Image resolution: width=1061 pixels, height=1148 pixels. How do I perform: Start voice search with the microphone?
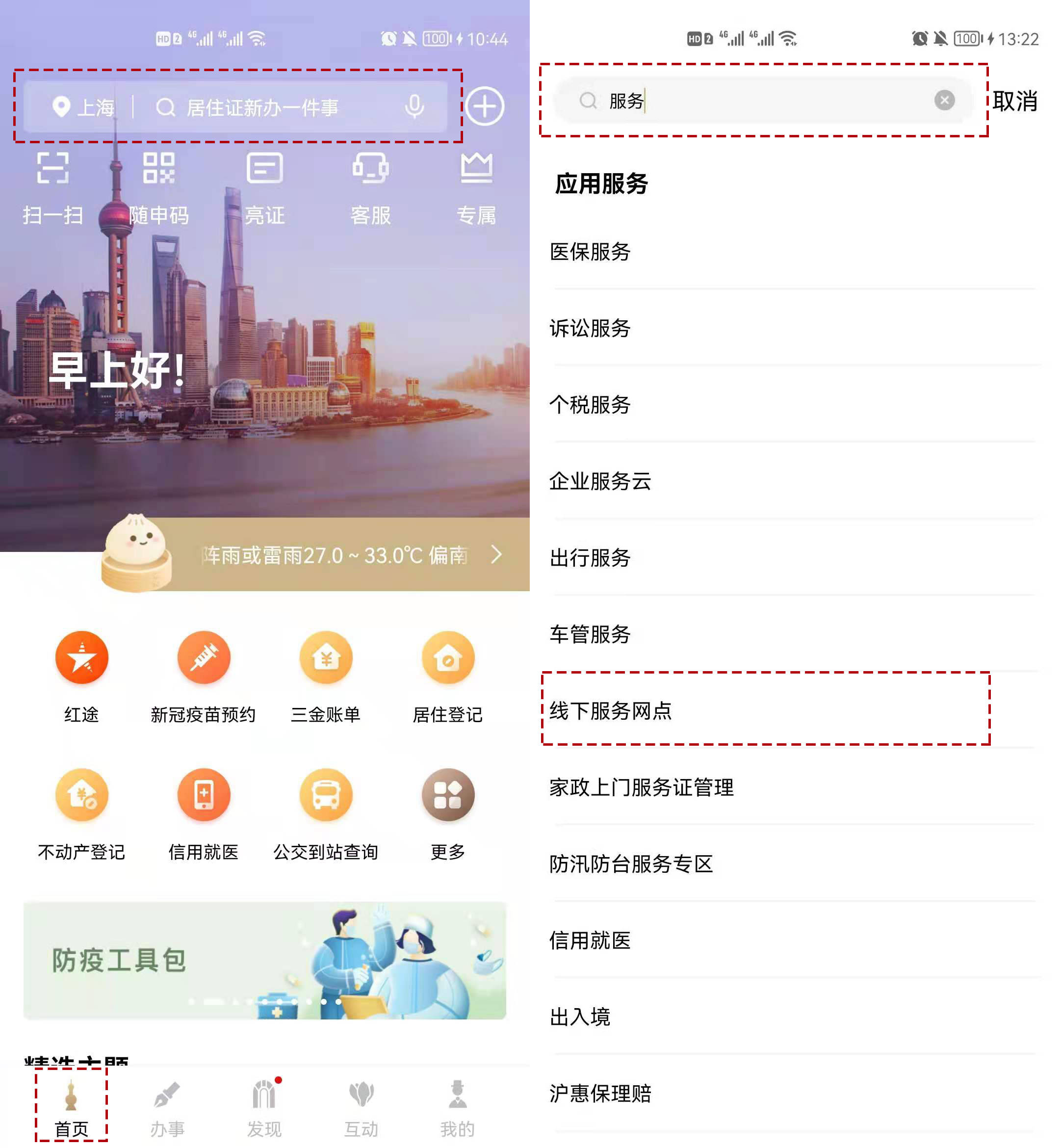coord(414,107)
